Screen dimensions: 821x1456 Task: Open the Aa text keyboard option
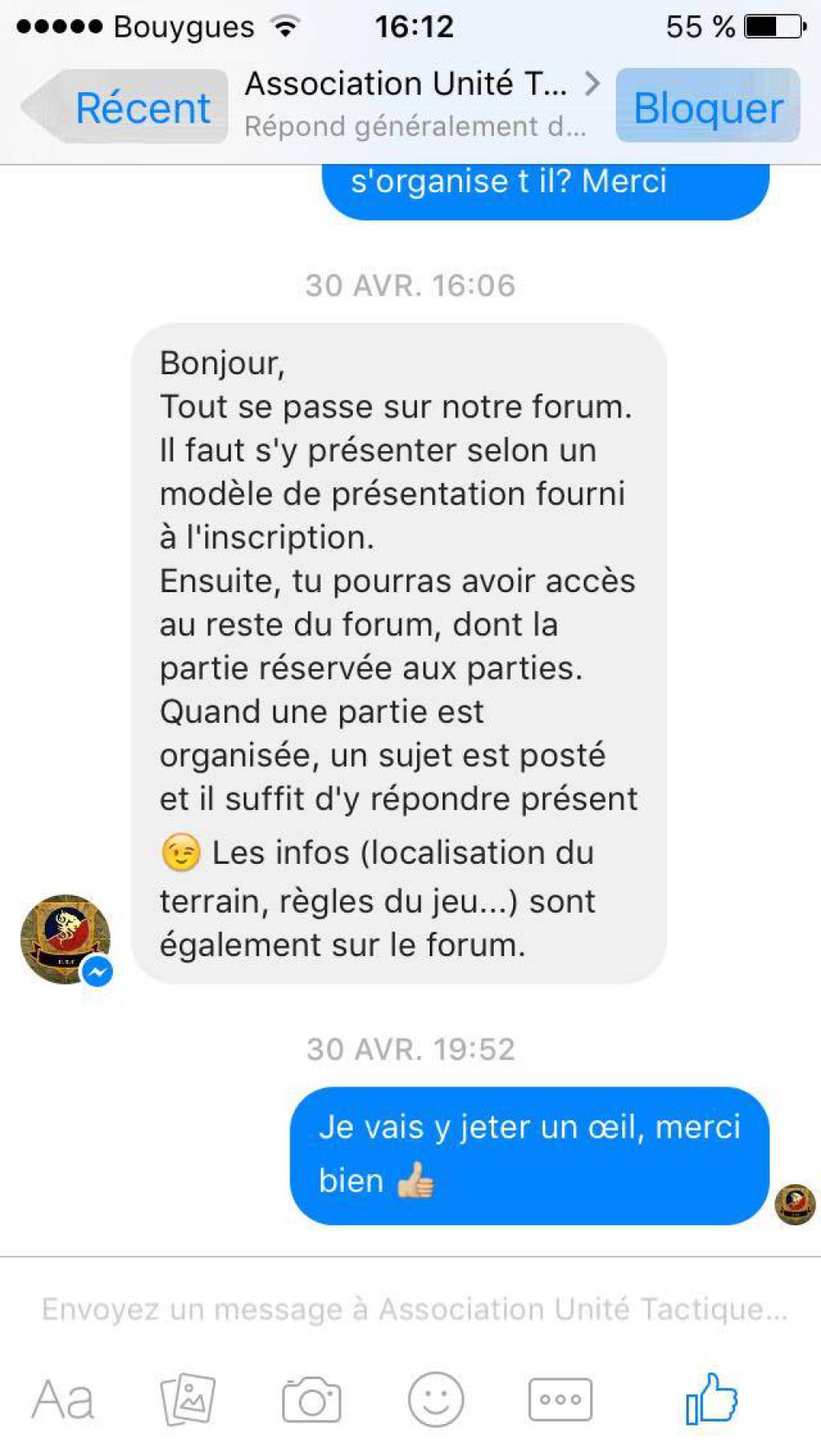pos(63,1400)
